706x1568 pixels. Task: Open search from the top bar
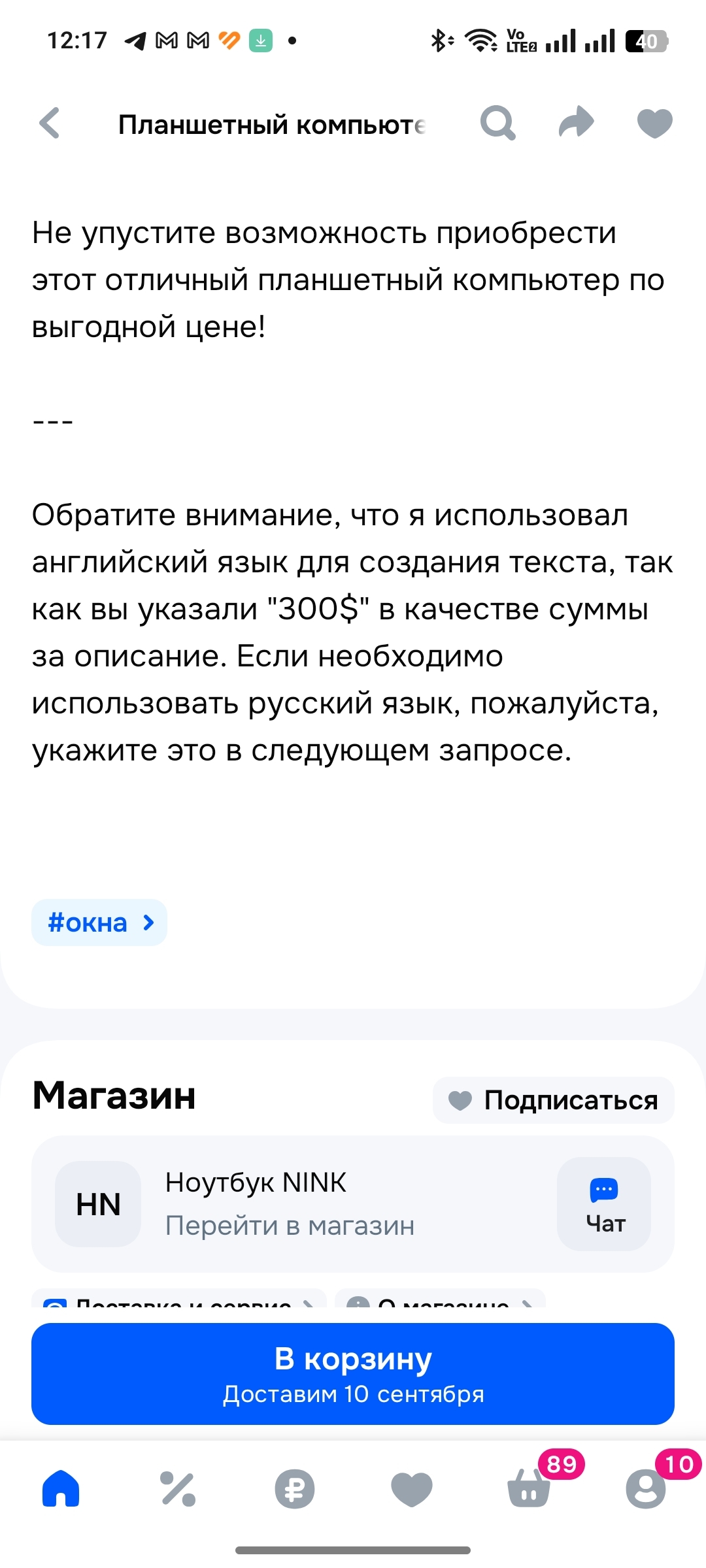(498, 123)
